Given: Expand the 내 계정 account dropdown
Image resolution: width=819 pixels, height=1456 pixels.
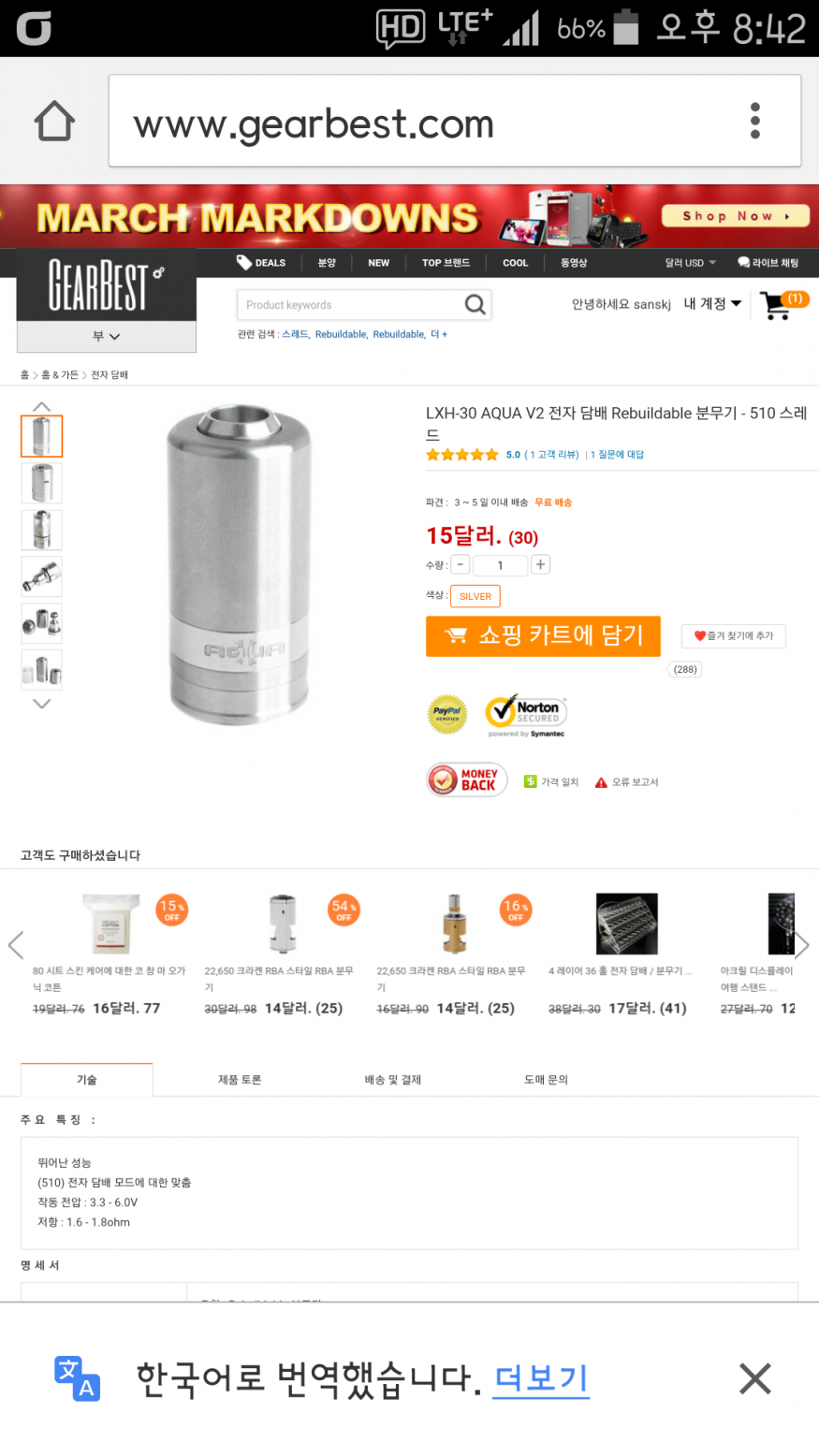Looking at the screenshot, I should coord(712,304).
